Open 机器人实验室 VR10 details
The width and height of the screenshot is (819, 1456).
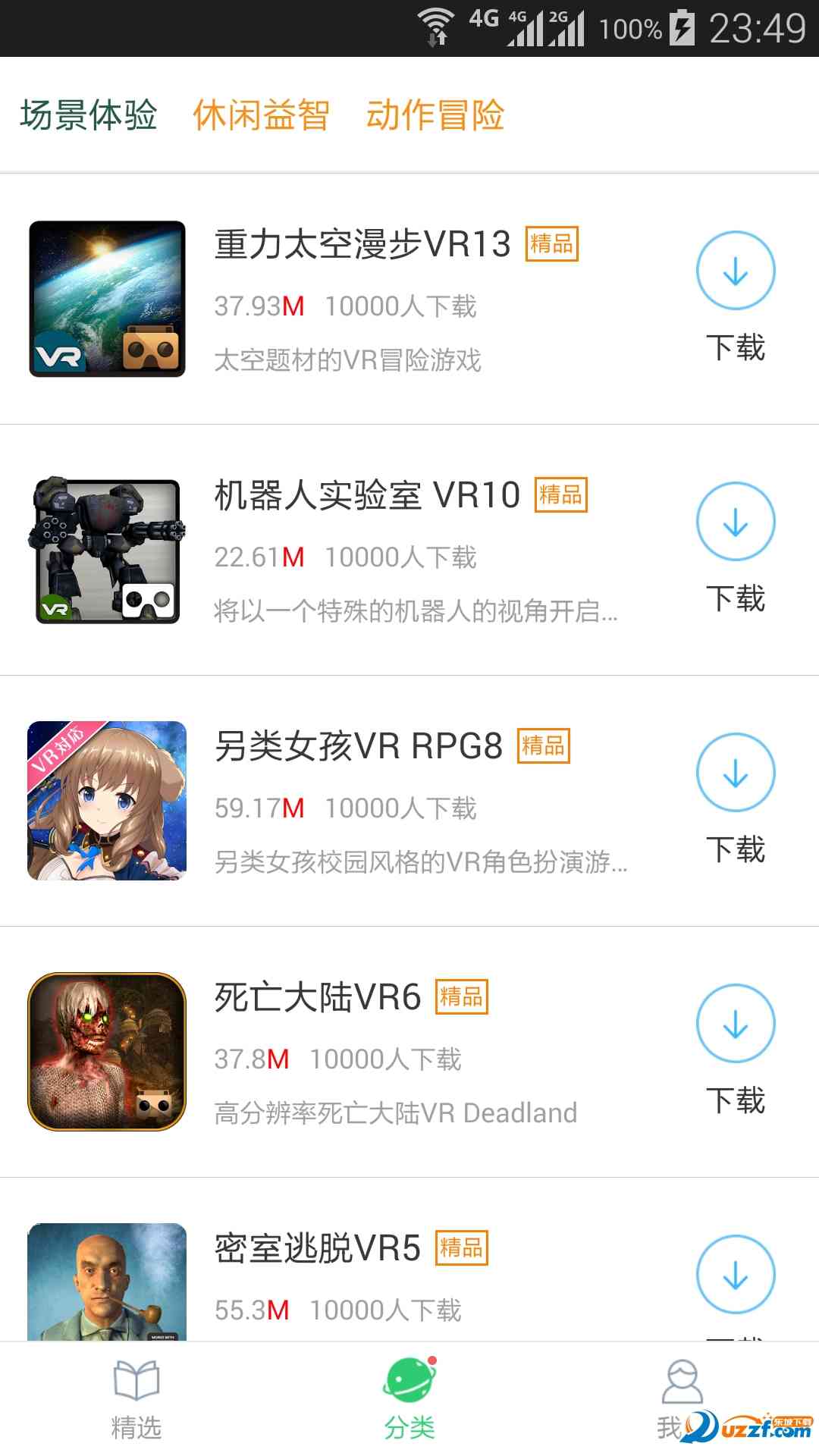(x=367, y=495)
